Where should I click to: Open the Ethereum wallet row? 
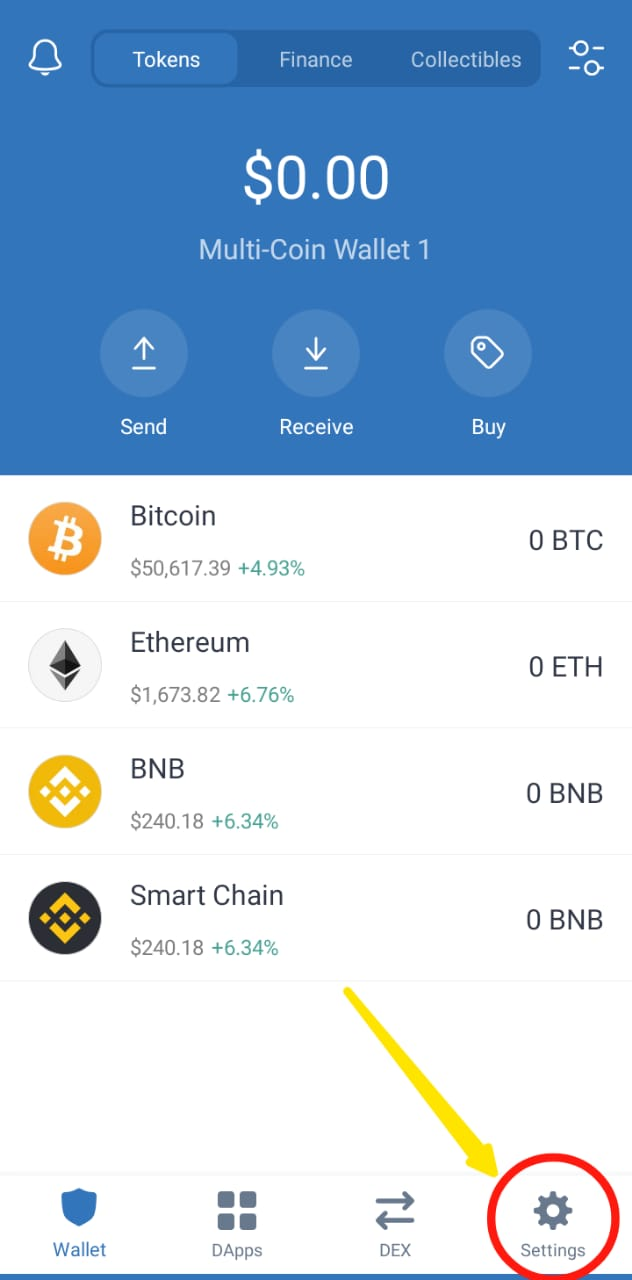pyautogui.click(x=316, y=665)
